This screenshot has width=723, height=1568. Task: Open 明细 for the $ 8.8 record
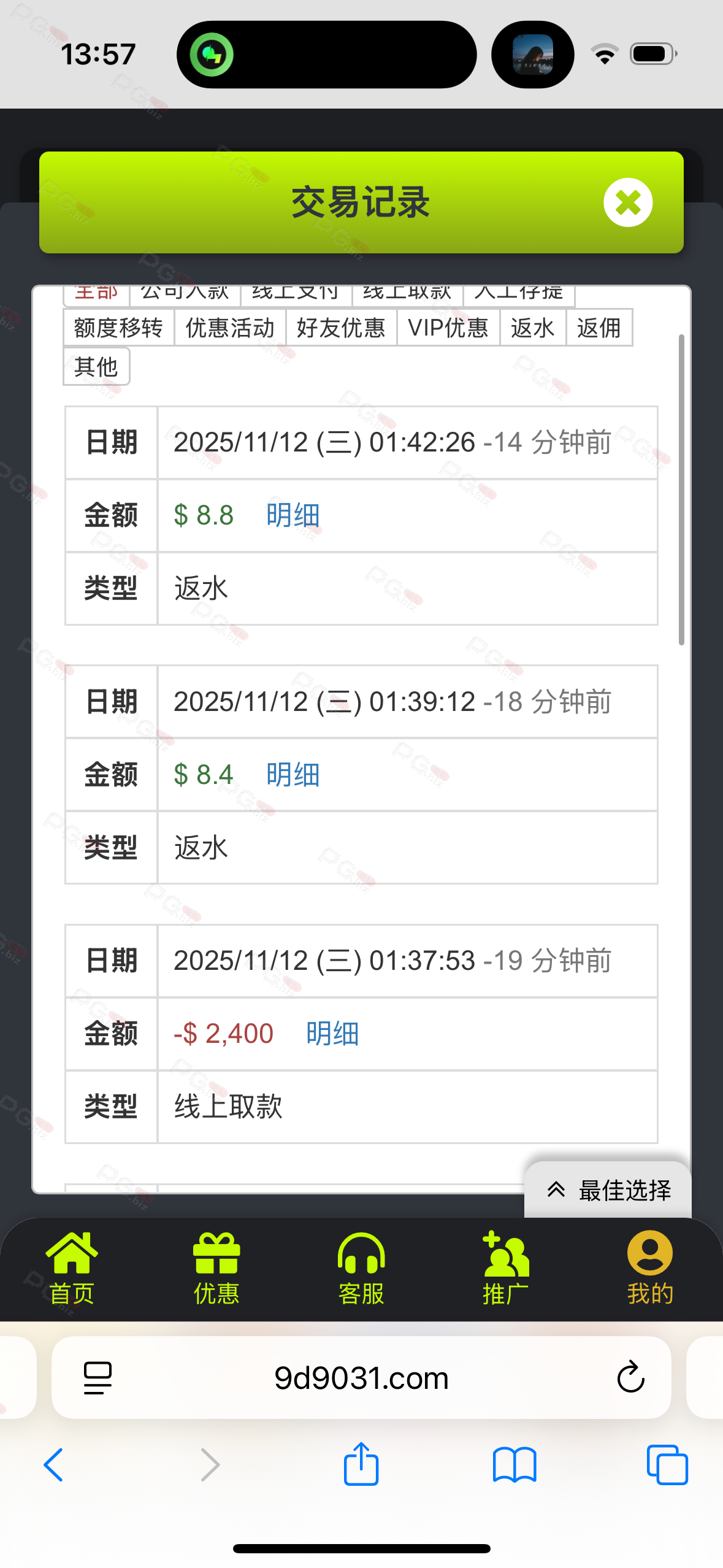[x=293, y=515]
